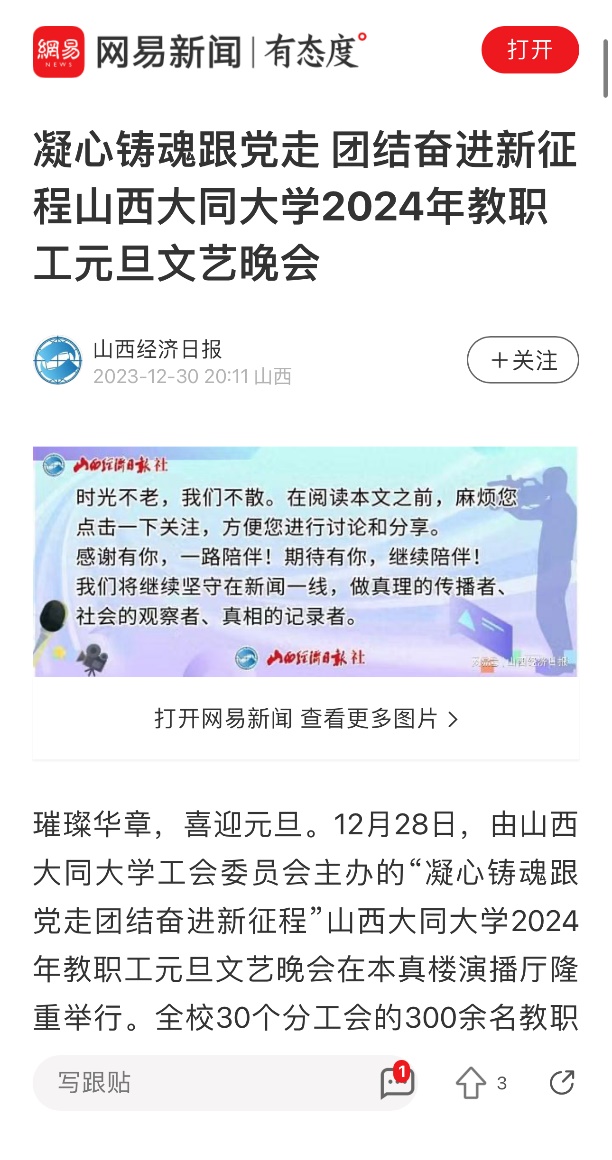Tap 打开网易新闻 查看更多图片 link
Image resolution: width=612 pixels, height=1160 pixels.
[306, 718]
